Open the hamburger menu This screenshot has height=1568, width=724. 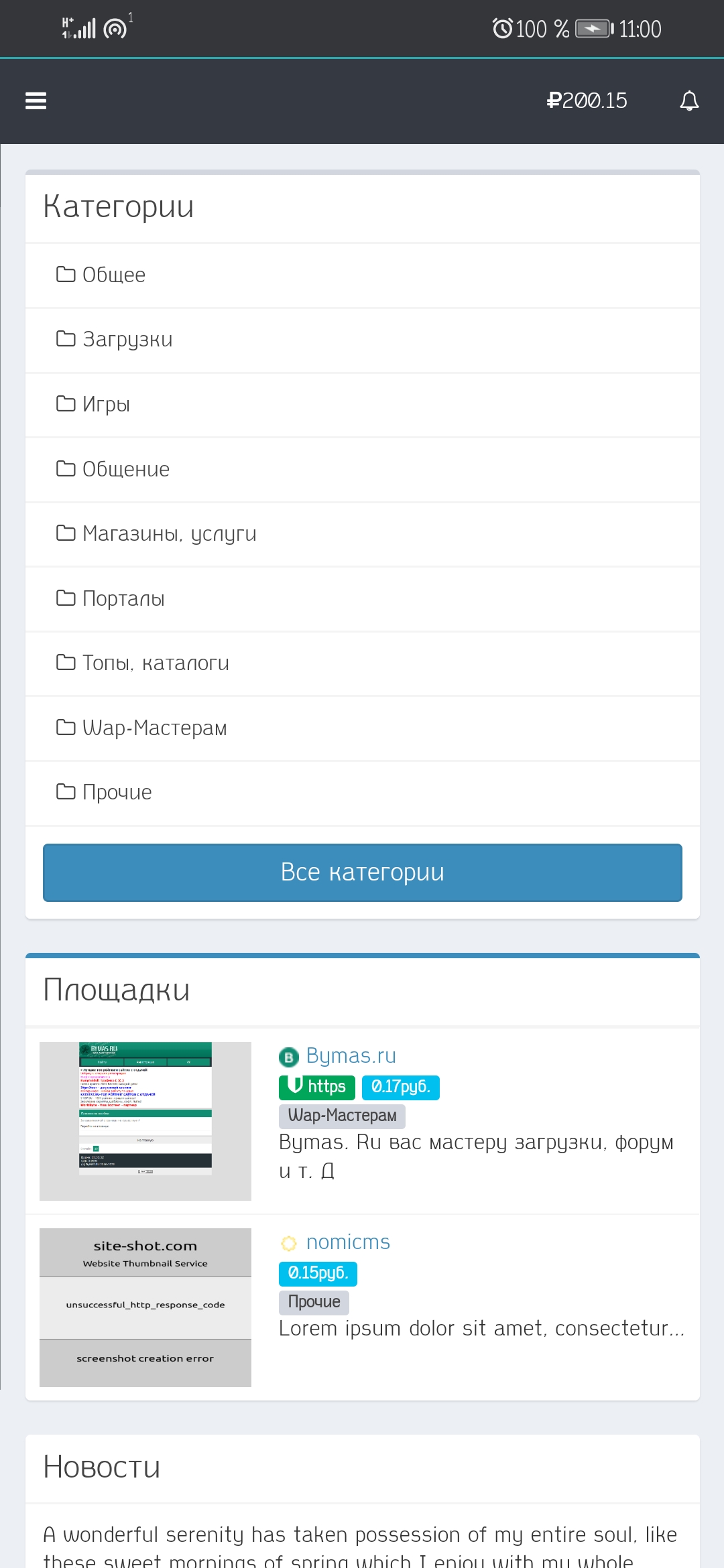pyautogui.click(x=36, y=101)
